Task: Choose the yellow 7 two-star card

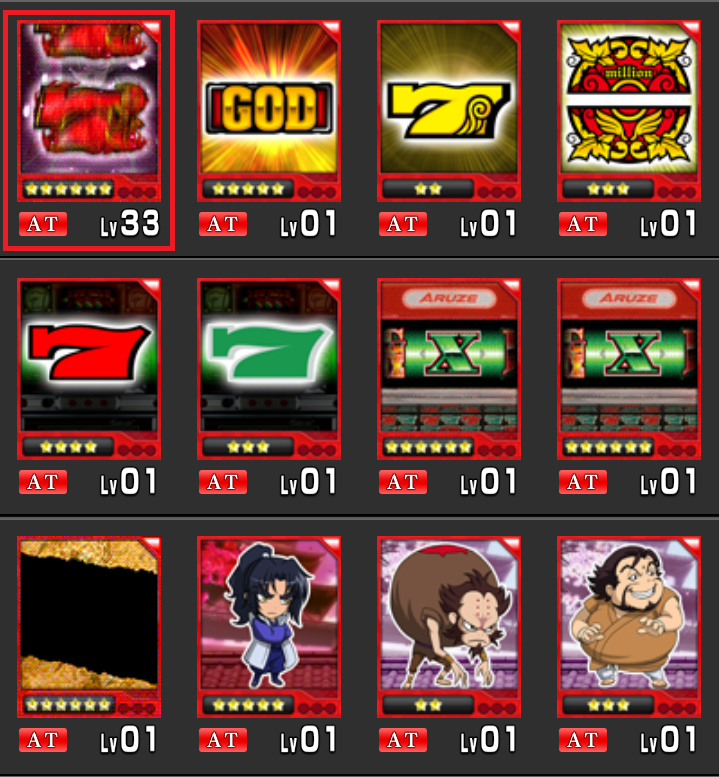Action: click(449, 112)
